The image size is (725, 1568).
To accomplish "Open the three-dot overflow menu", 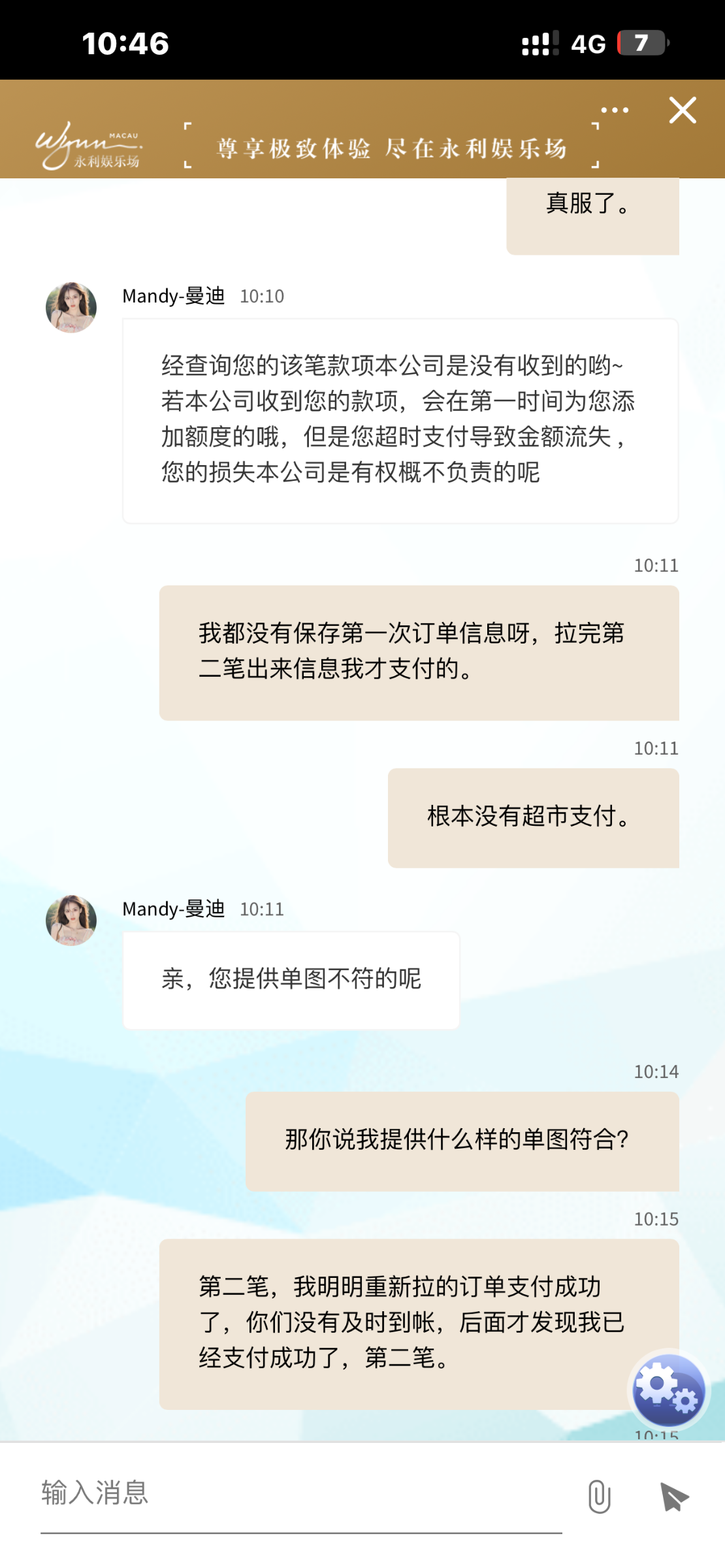I will click(615, 110).
